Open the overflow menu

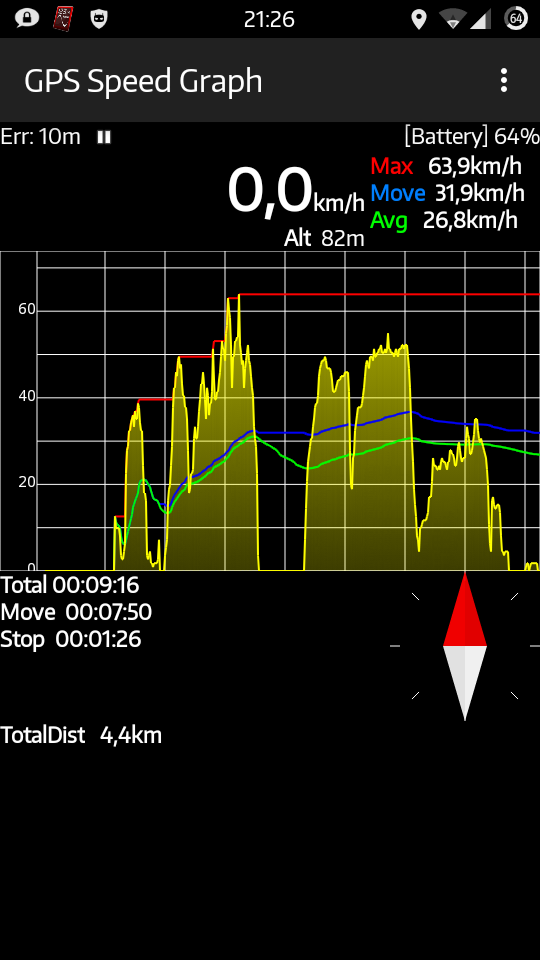[503, 80]
